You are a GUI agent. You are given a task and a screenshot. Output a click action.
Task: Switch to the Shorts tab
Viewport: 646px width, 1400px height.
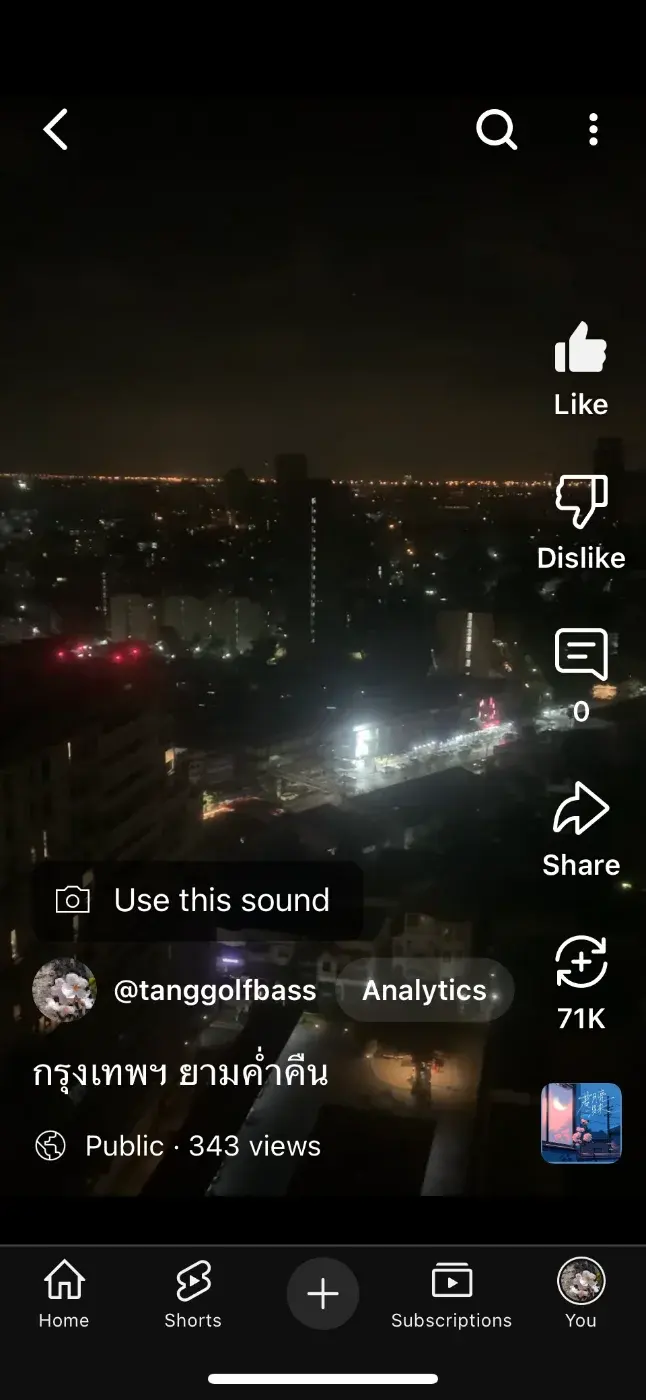tap(193, 1293)
